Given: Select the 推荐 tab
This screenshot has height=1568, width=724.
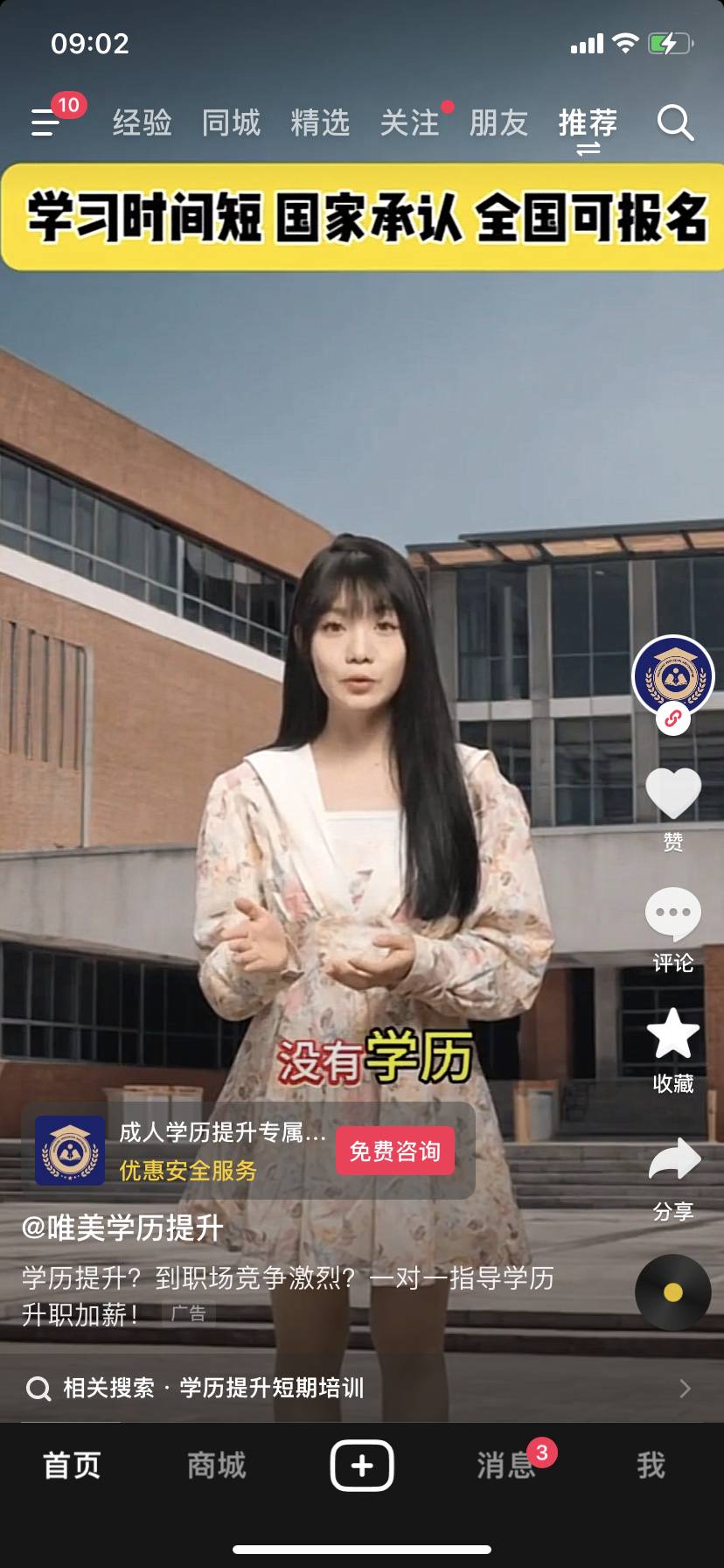Looking at the screenshot, I should click(x=588, y=122).
